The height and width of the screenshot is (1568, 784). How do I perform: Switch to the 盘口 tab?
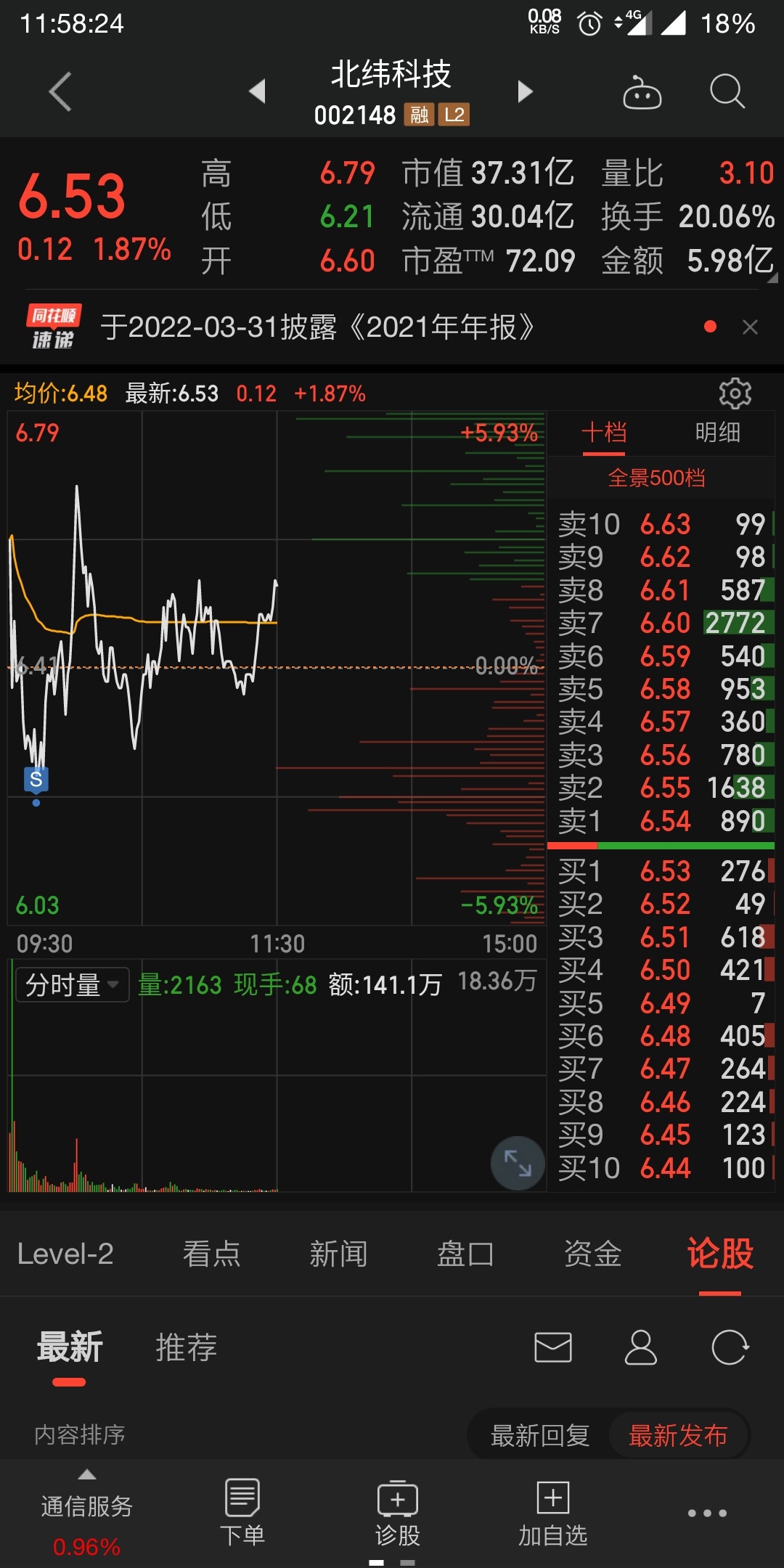coord(465,1254)
